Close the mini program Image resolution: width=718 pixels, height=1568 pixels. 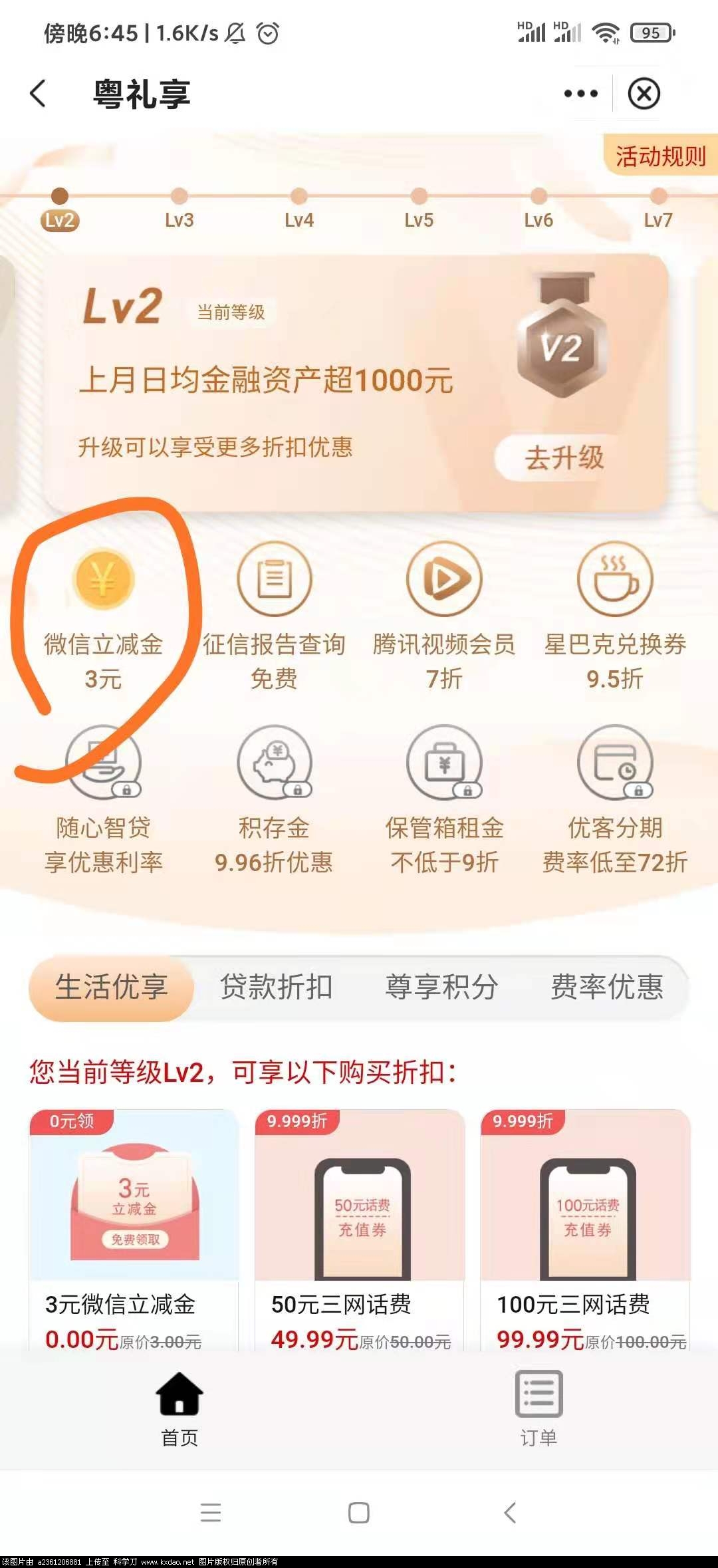pyautogui.click(x=644, y=94)
